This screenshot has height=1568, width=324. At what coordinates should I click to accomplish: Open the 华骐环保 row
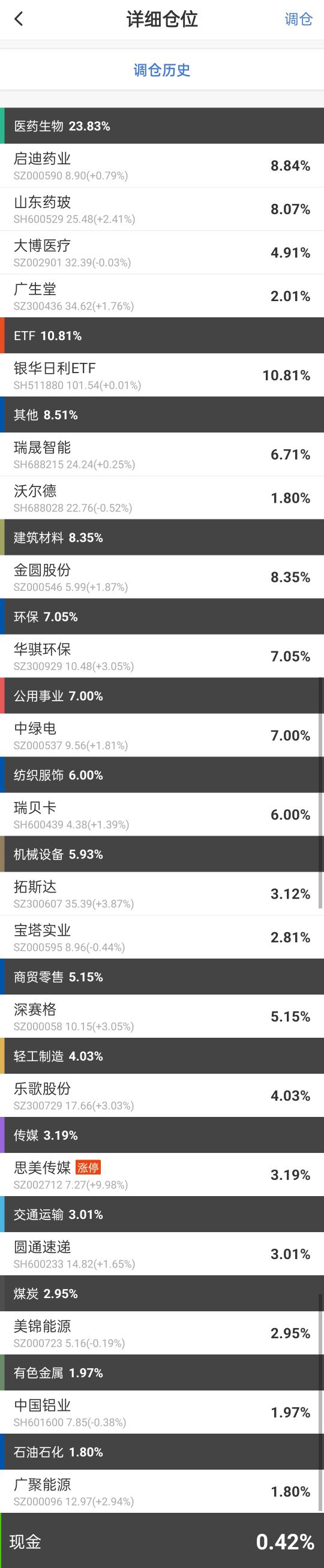(162, 656)
